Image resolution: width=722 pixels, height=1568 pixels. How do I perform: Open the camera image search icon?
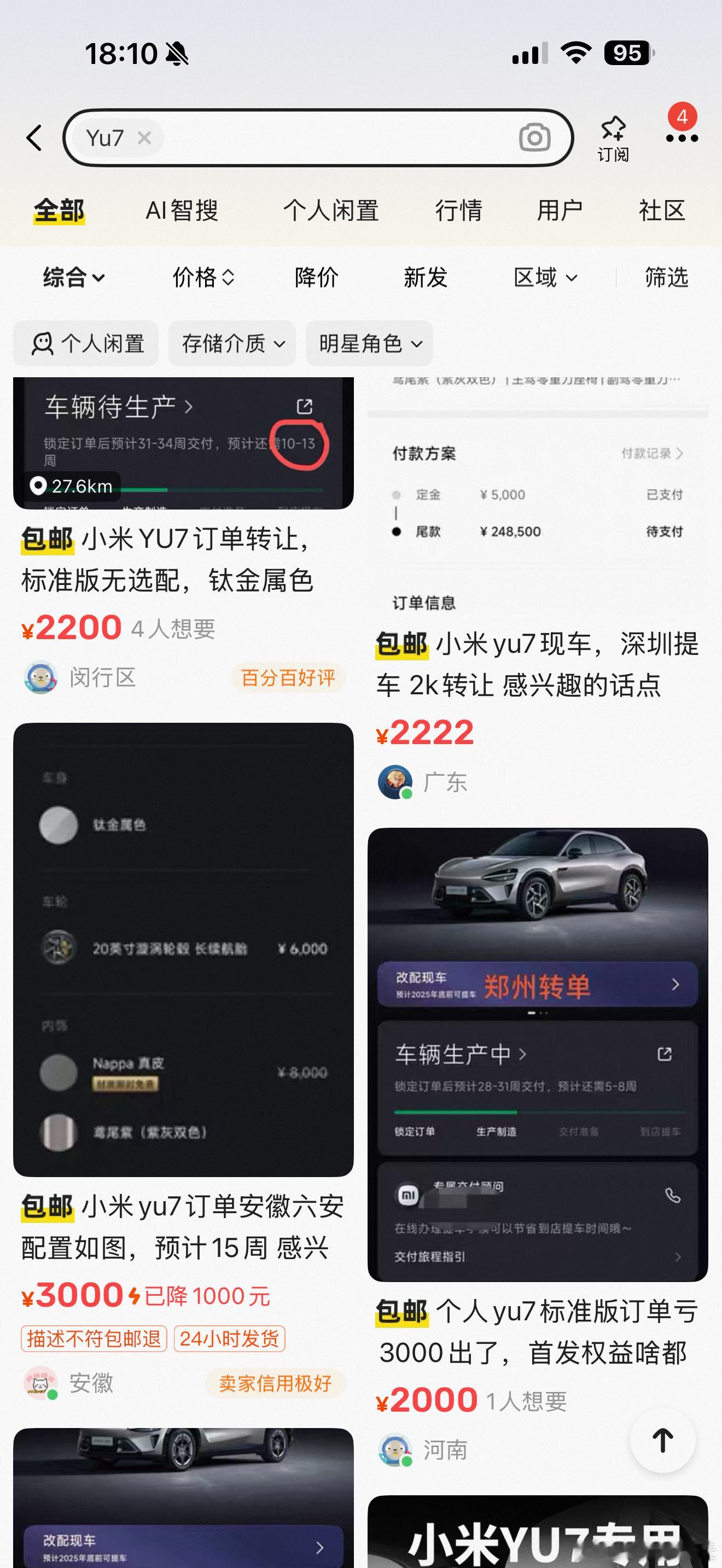(x=534, y=138)
